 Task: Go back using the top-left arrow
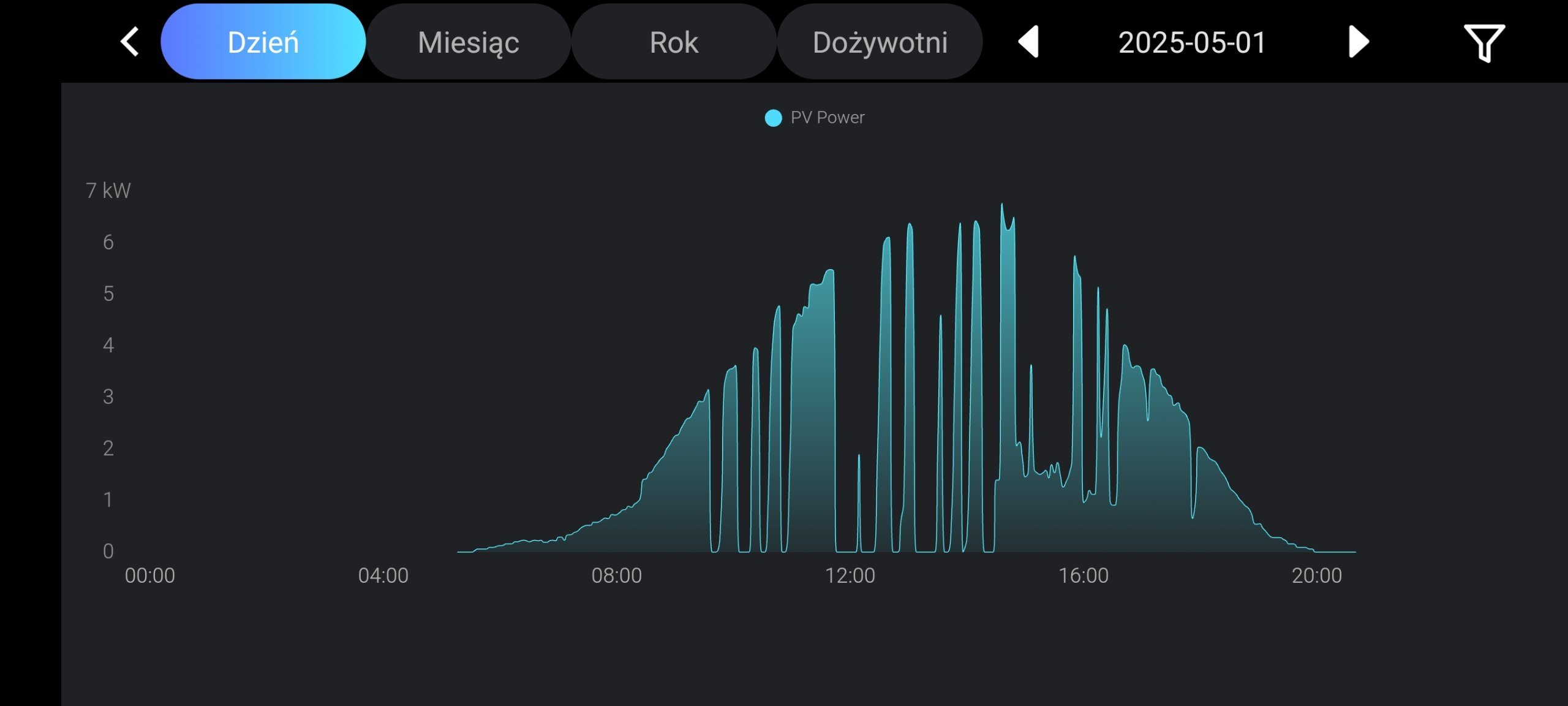130,42
